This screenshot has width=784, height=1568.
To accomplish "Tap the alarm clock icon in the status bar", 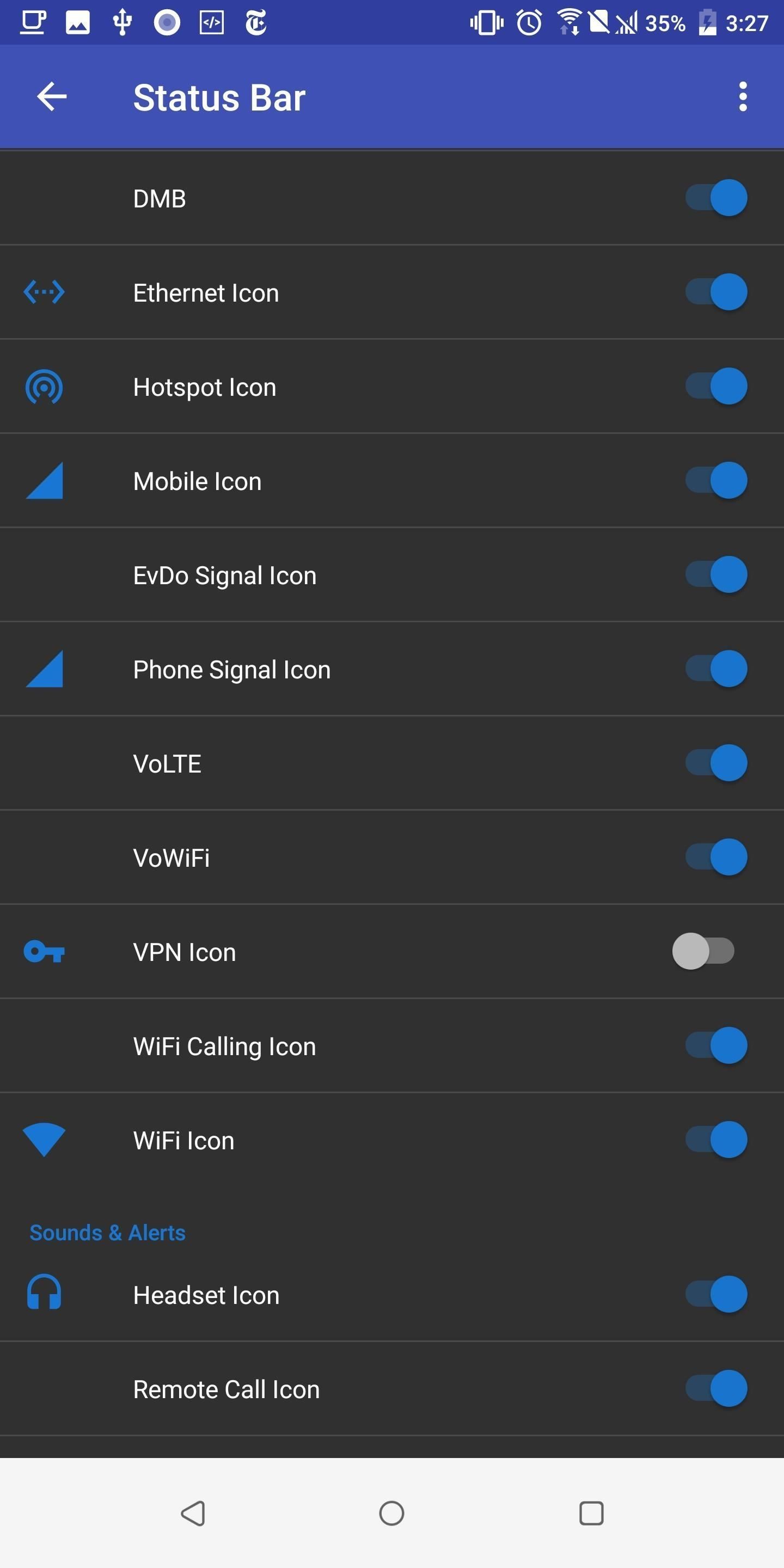I will point(528,22).
